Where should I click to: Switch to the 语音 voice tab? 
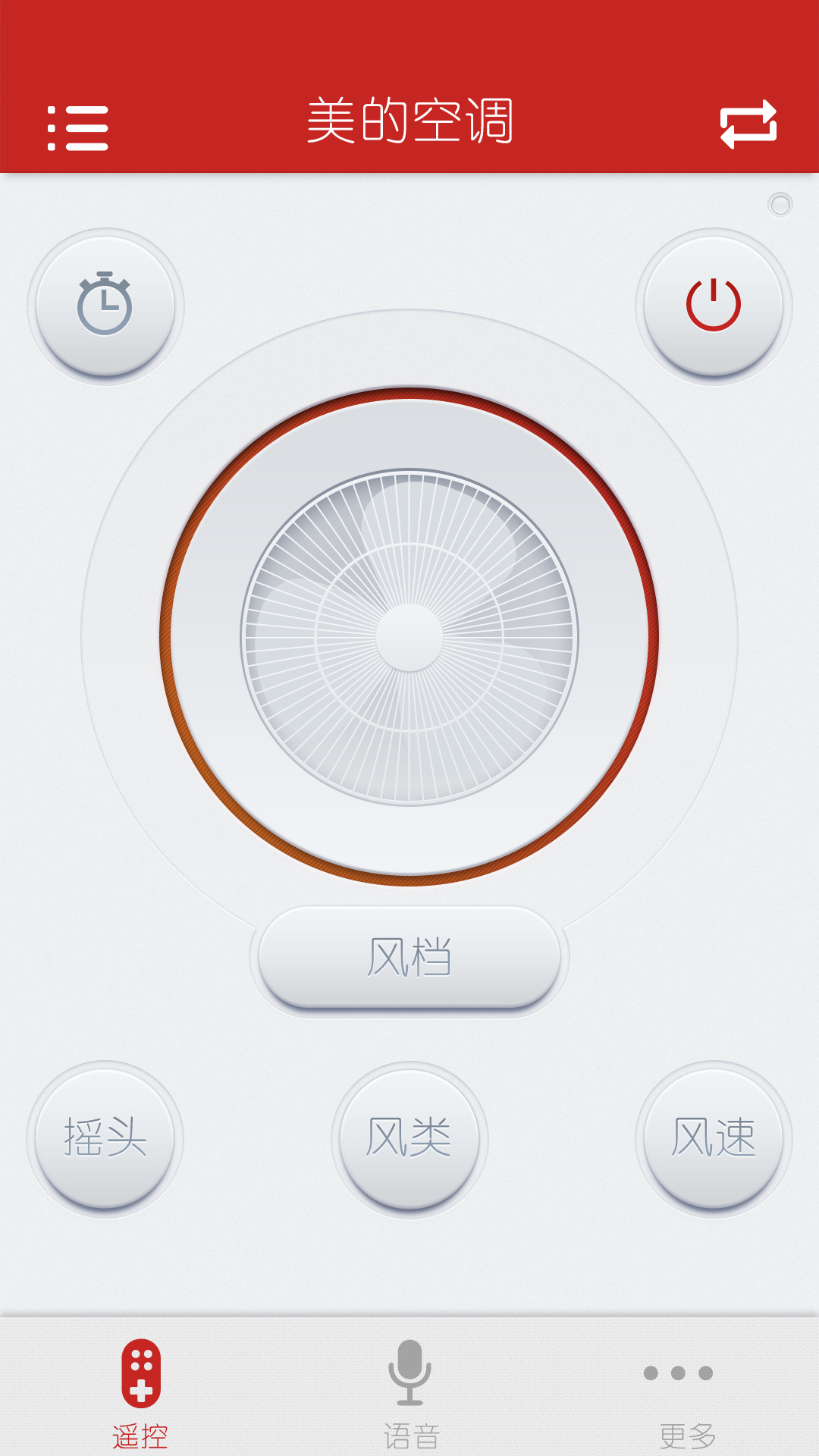(x=410, y=1394)
